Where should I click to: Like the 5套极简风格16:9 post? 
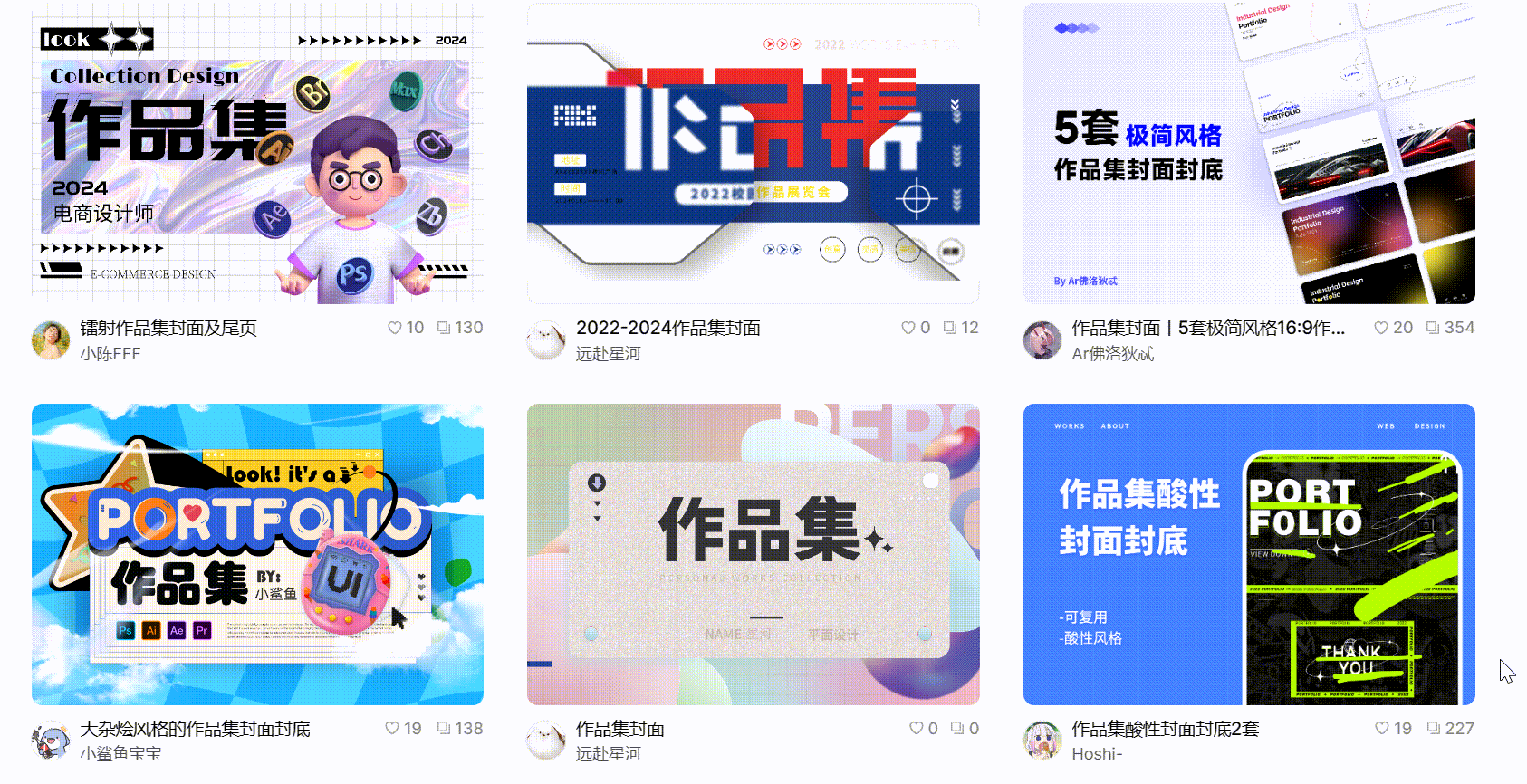pos(1381,328)
